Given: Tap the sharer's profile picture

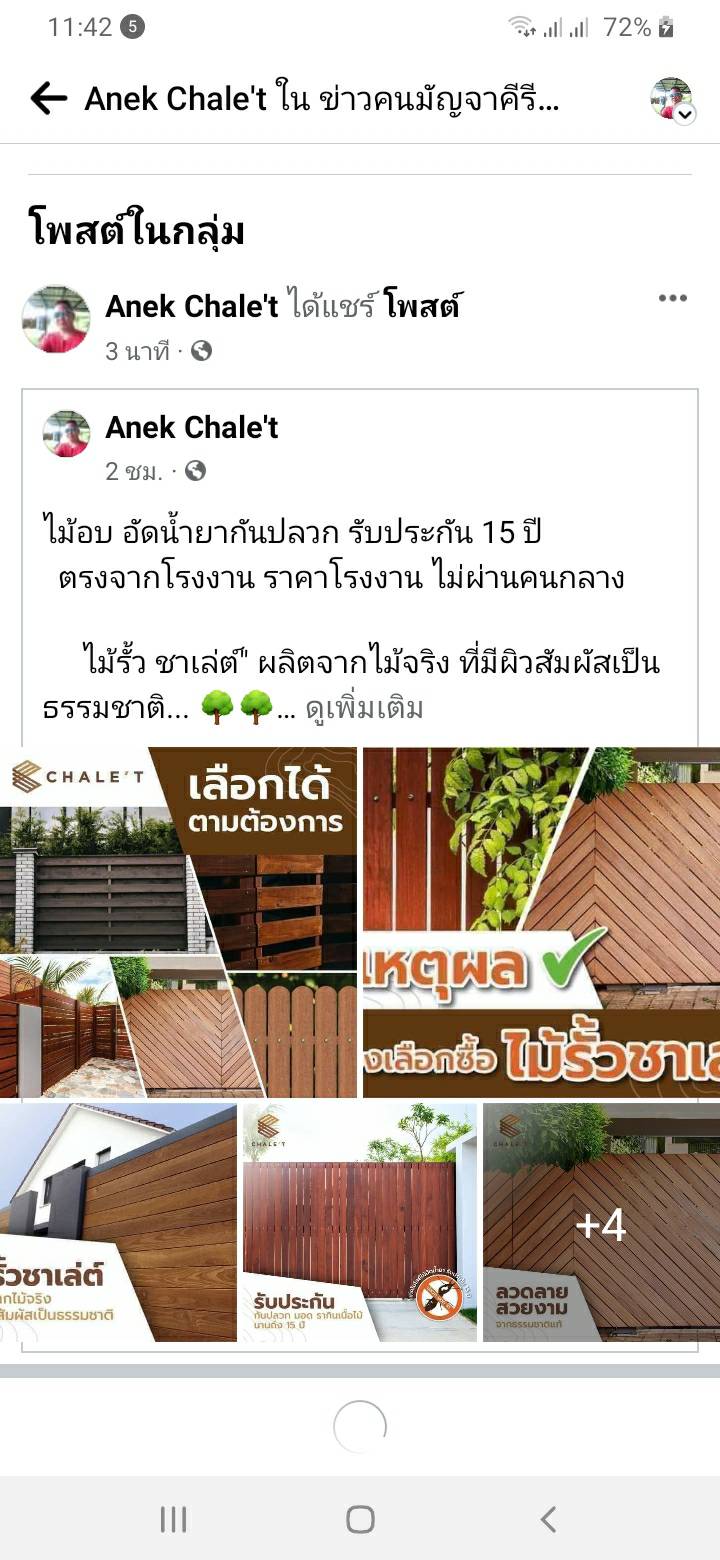Looking at the screenshot, I should (x=56, y=320).
